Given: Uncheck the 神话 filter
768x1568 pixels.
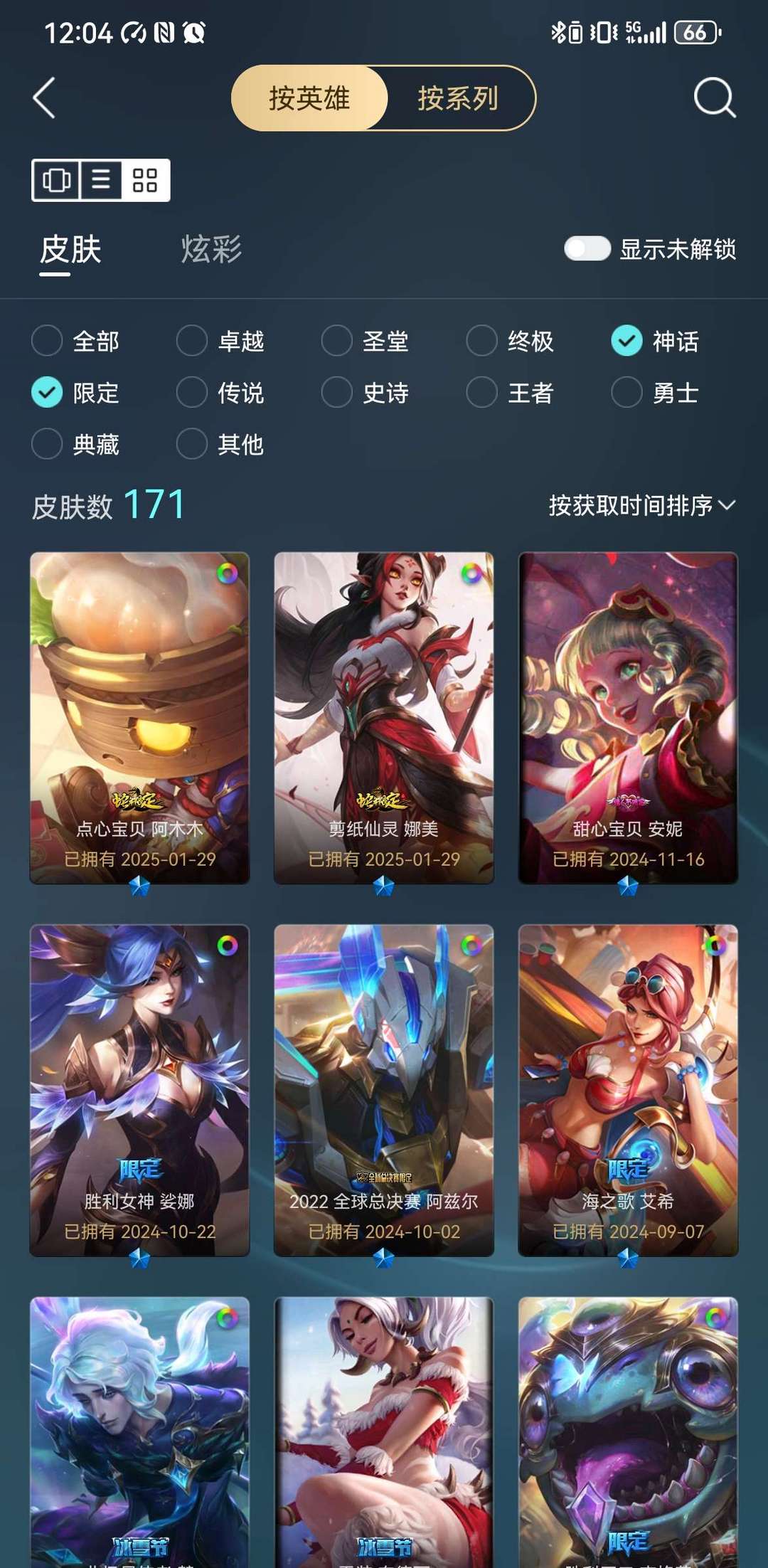Looking at the screenshot, I should 626,341.
